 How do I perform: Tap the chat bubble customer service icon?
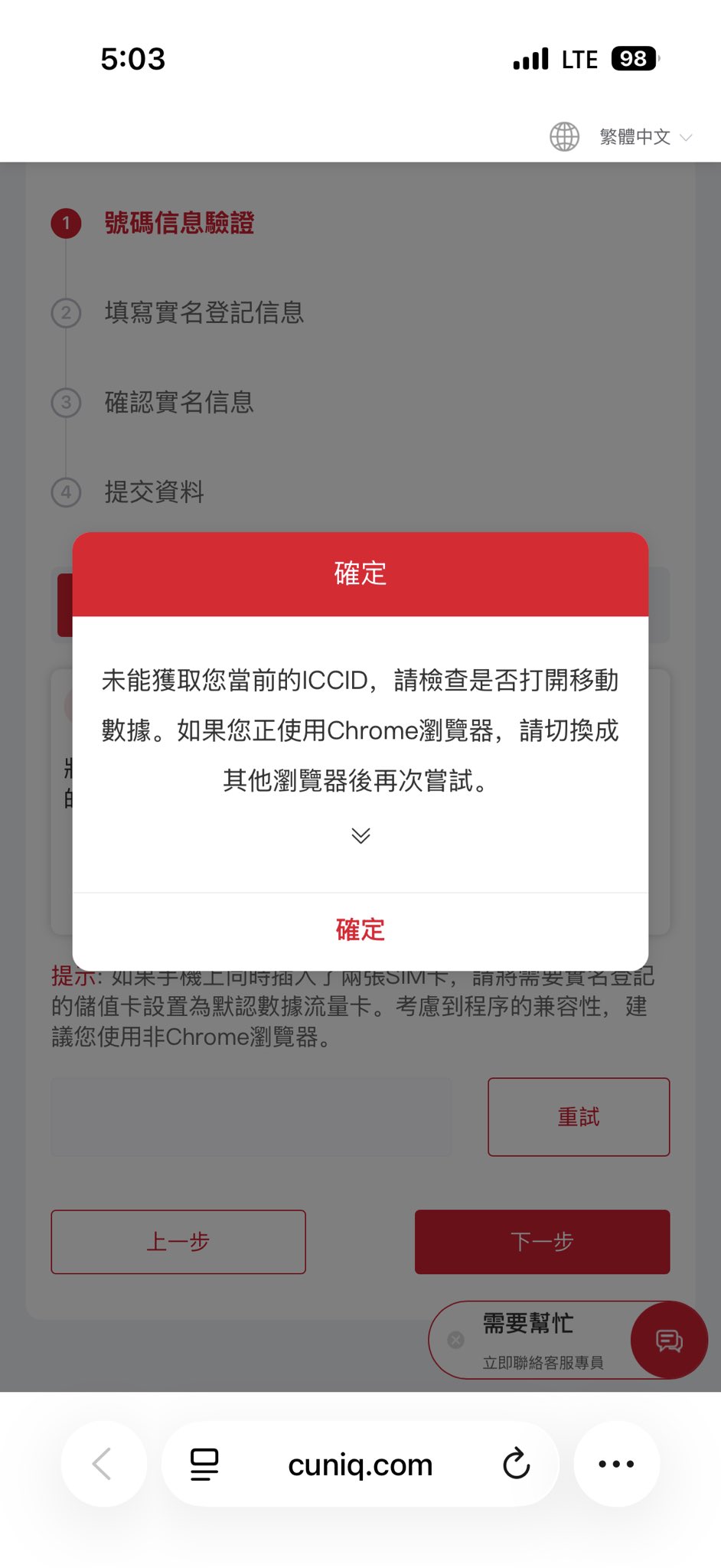668,1341
